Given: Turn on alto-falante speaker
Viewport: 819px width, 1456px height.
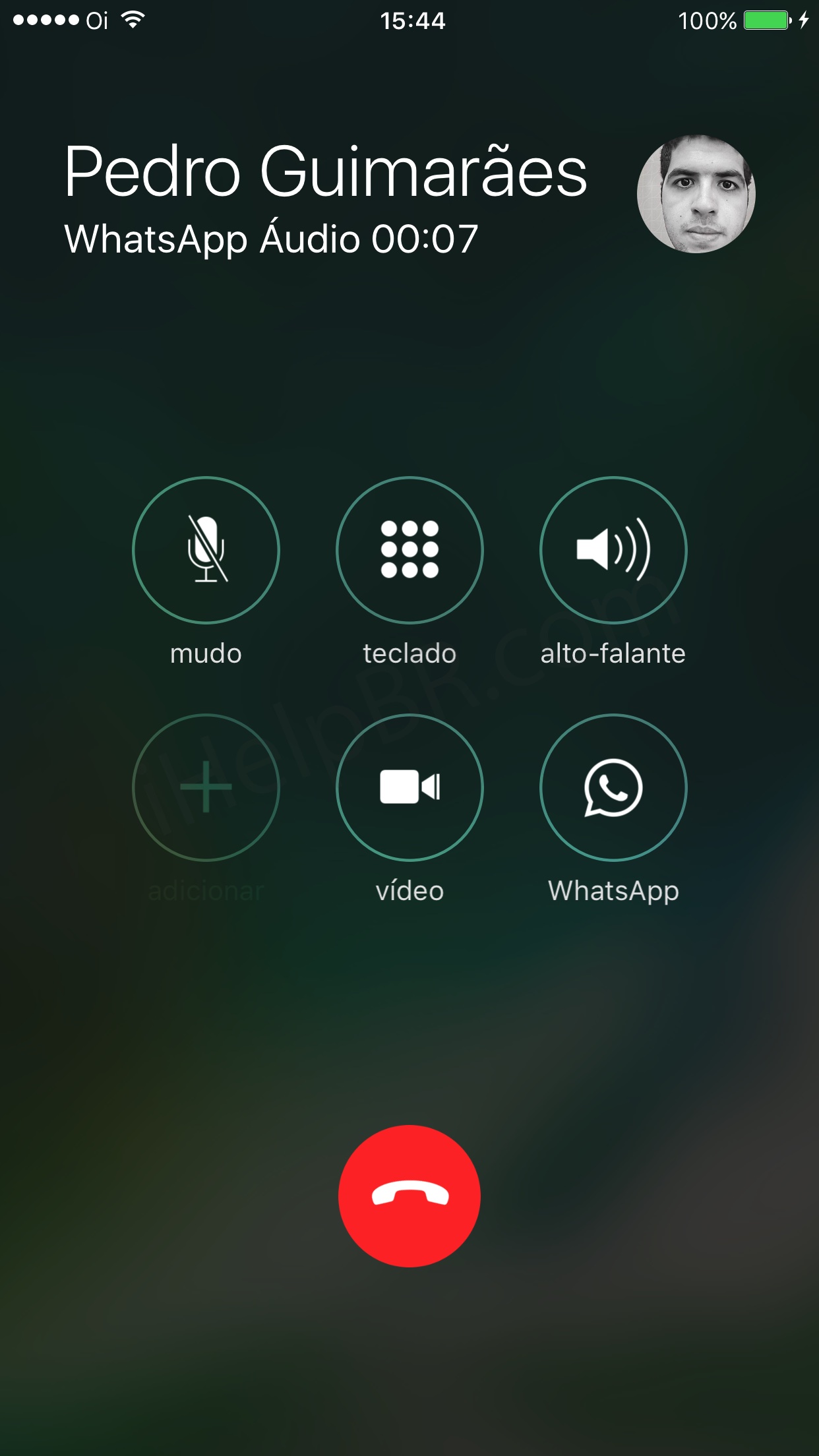Looking at the screenshot, I should tap(613, 550).
